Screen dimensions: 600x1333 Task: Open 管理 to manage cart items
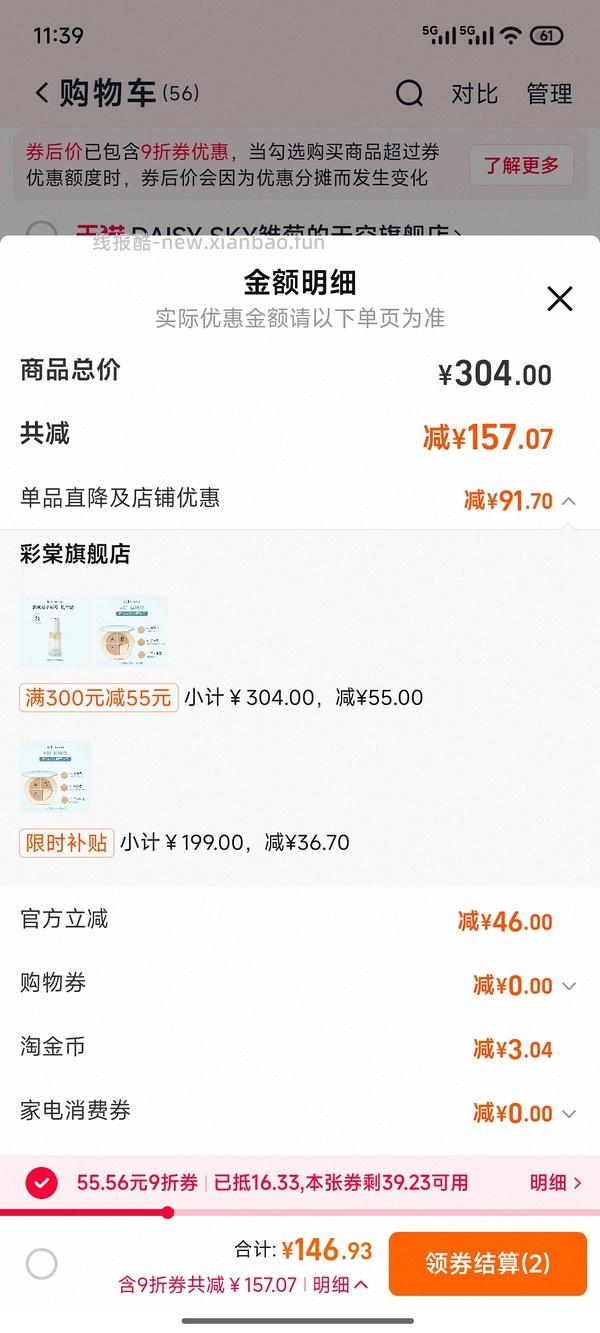549,94
